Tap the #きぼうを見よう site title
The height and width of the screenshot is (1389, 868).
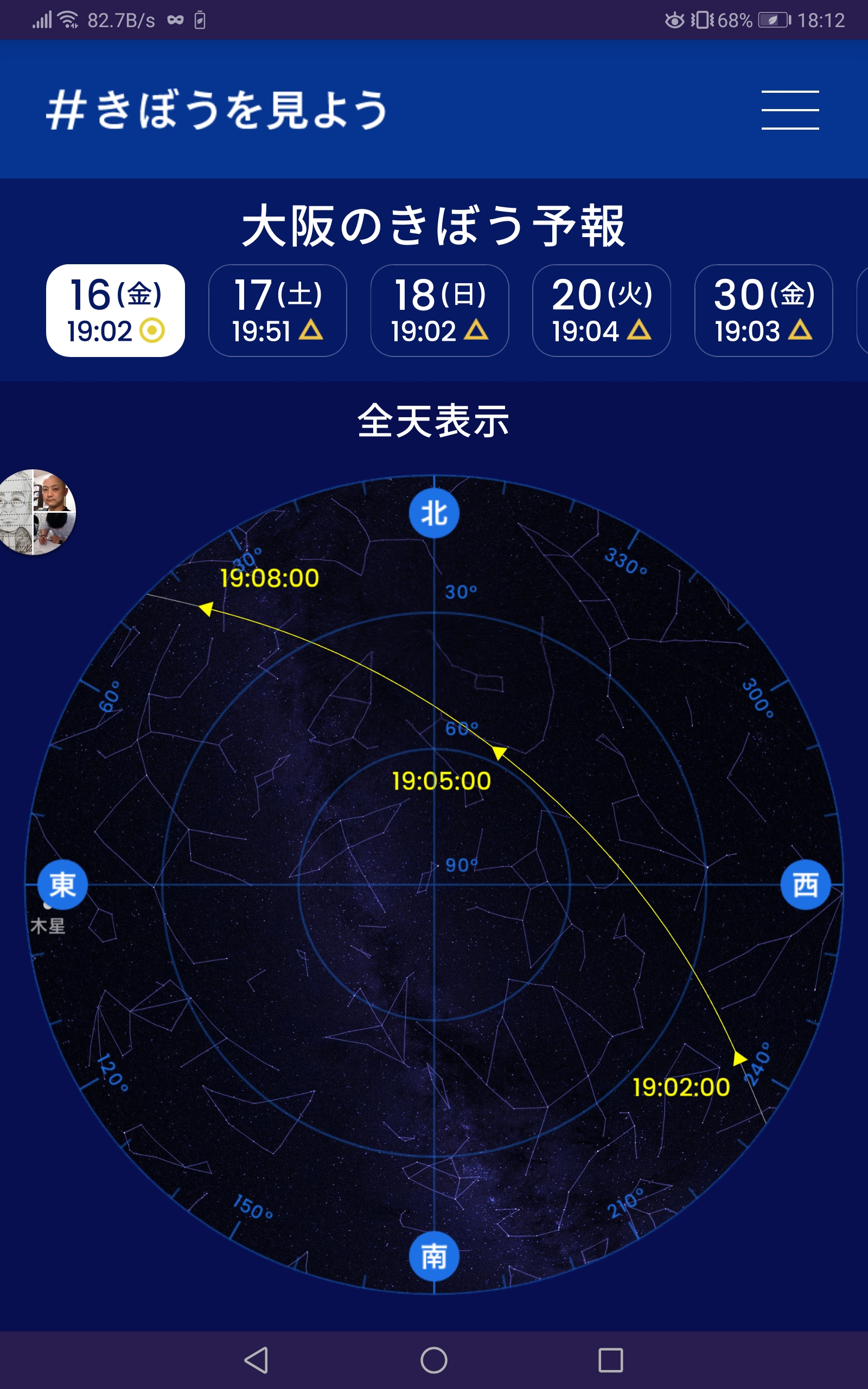point(216,109)
